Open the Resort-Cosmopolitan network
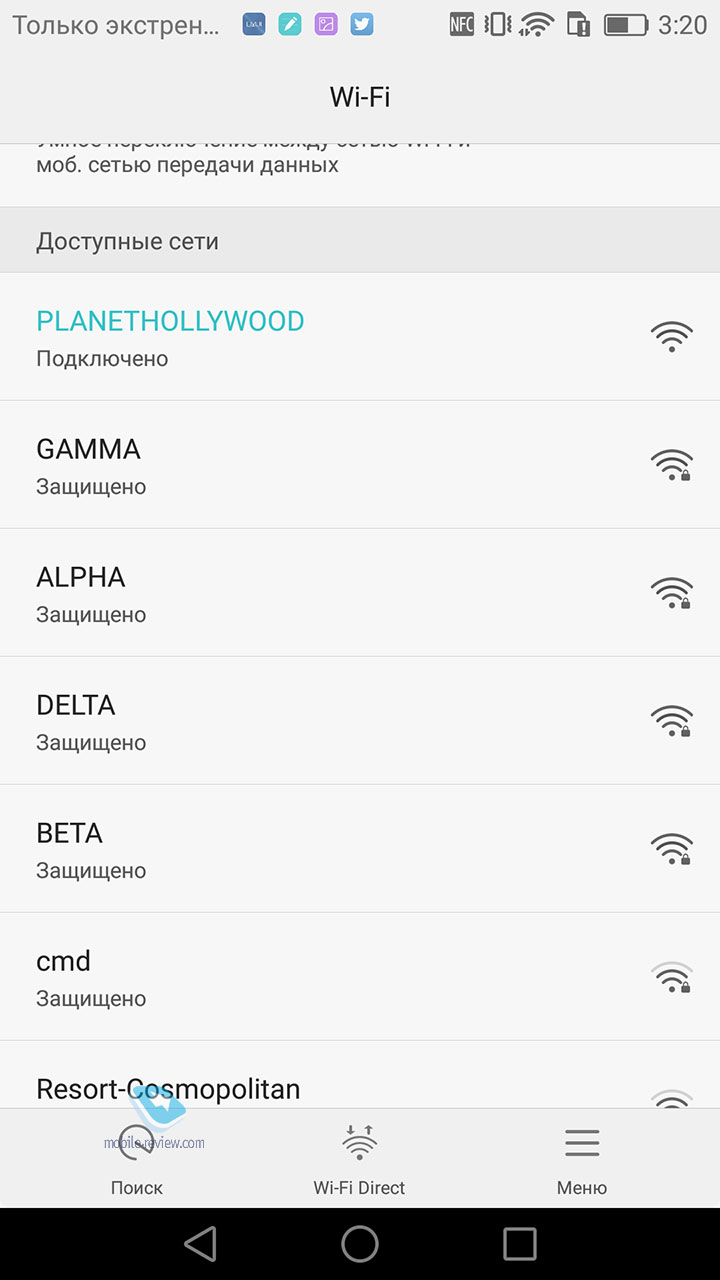Image resolution: width=720 pixels, height=1280 pixels. (x=360, y=1075)
